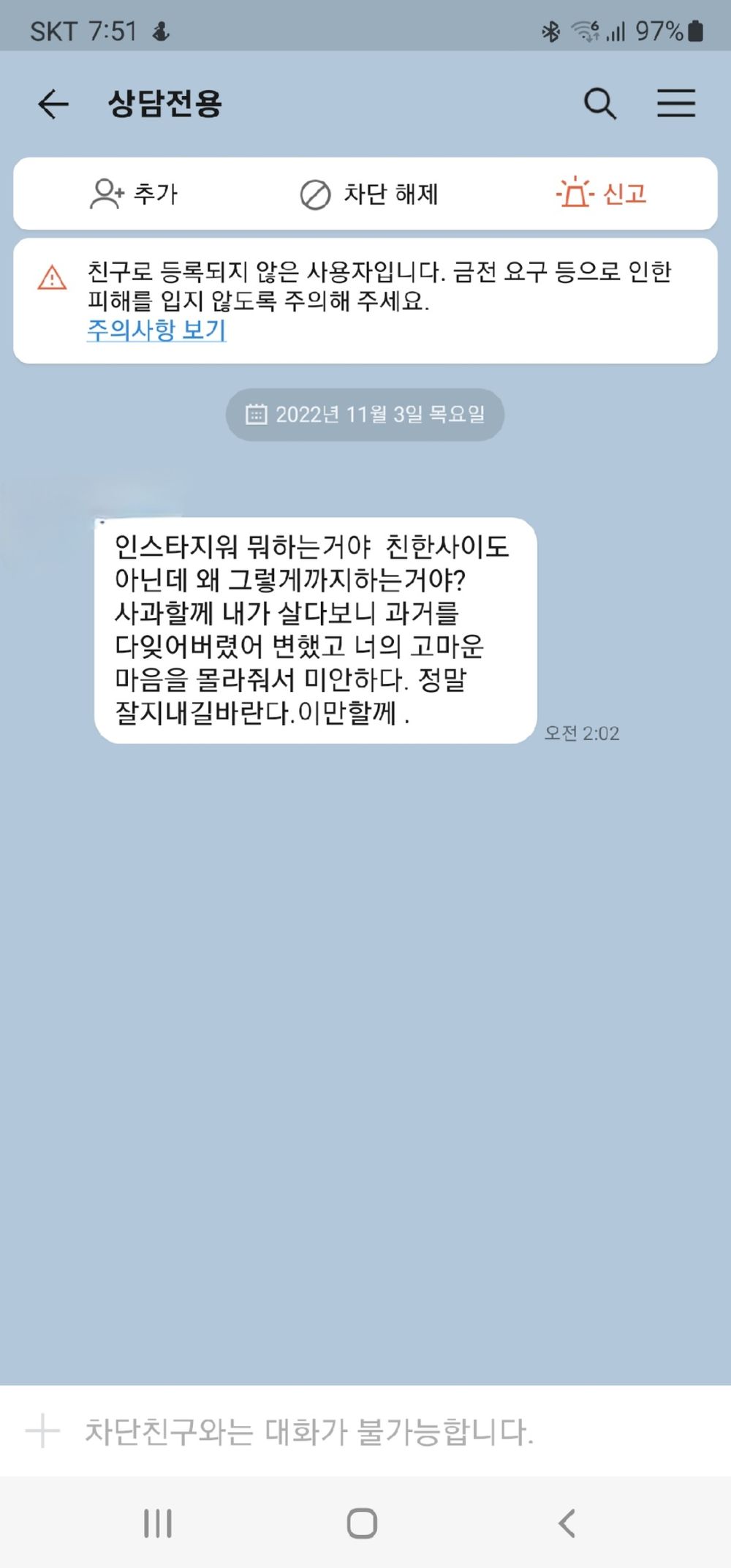Go back from the 상담전용 chat
731x1568 pixels.
pos(53,104)
